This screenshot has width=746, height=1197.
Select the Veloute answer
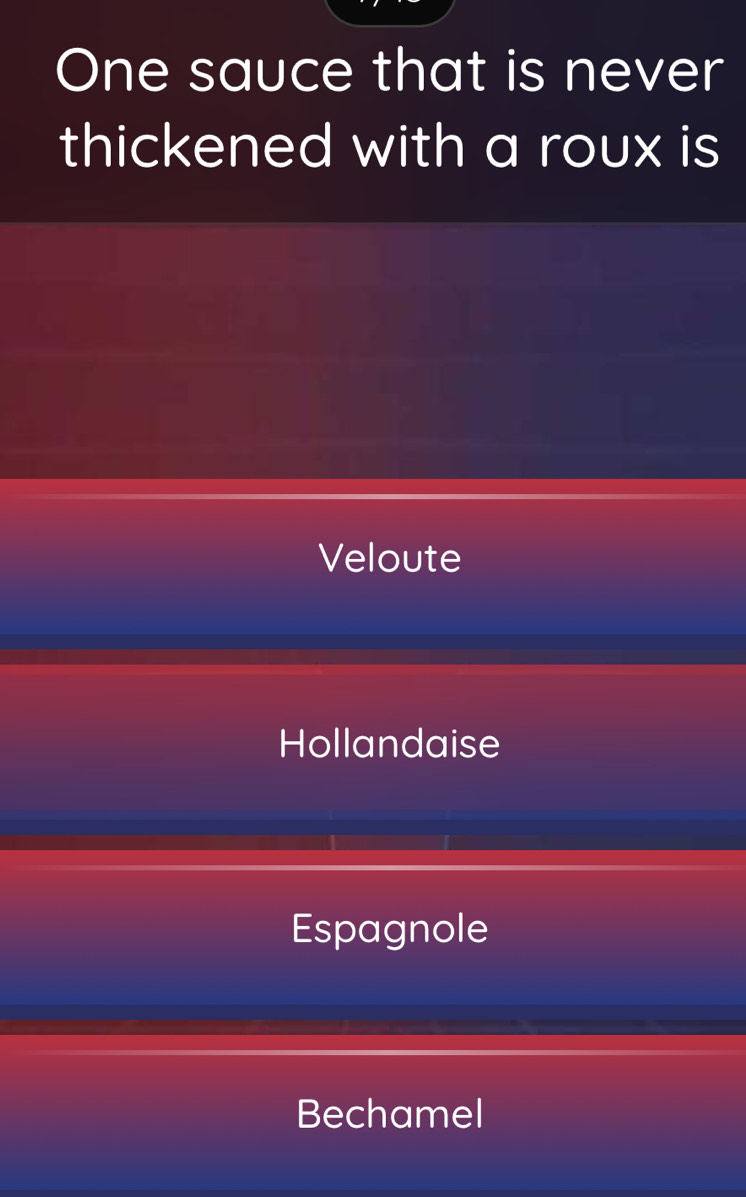coord(389,558)
